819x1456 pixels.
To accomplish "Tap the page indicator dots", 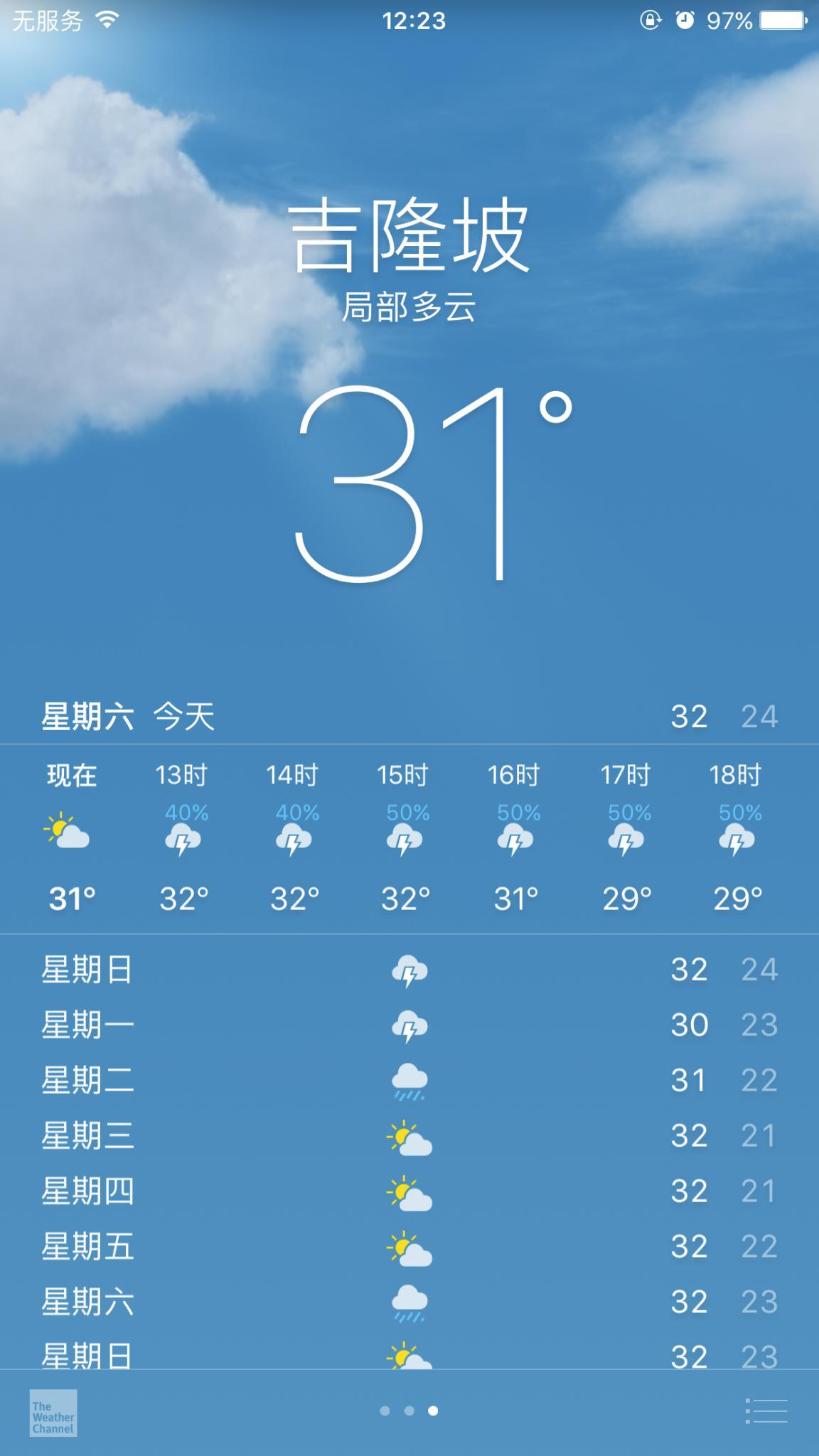I will (409, 1411).
